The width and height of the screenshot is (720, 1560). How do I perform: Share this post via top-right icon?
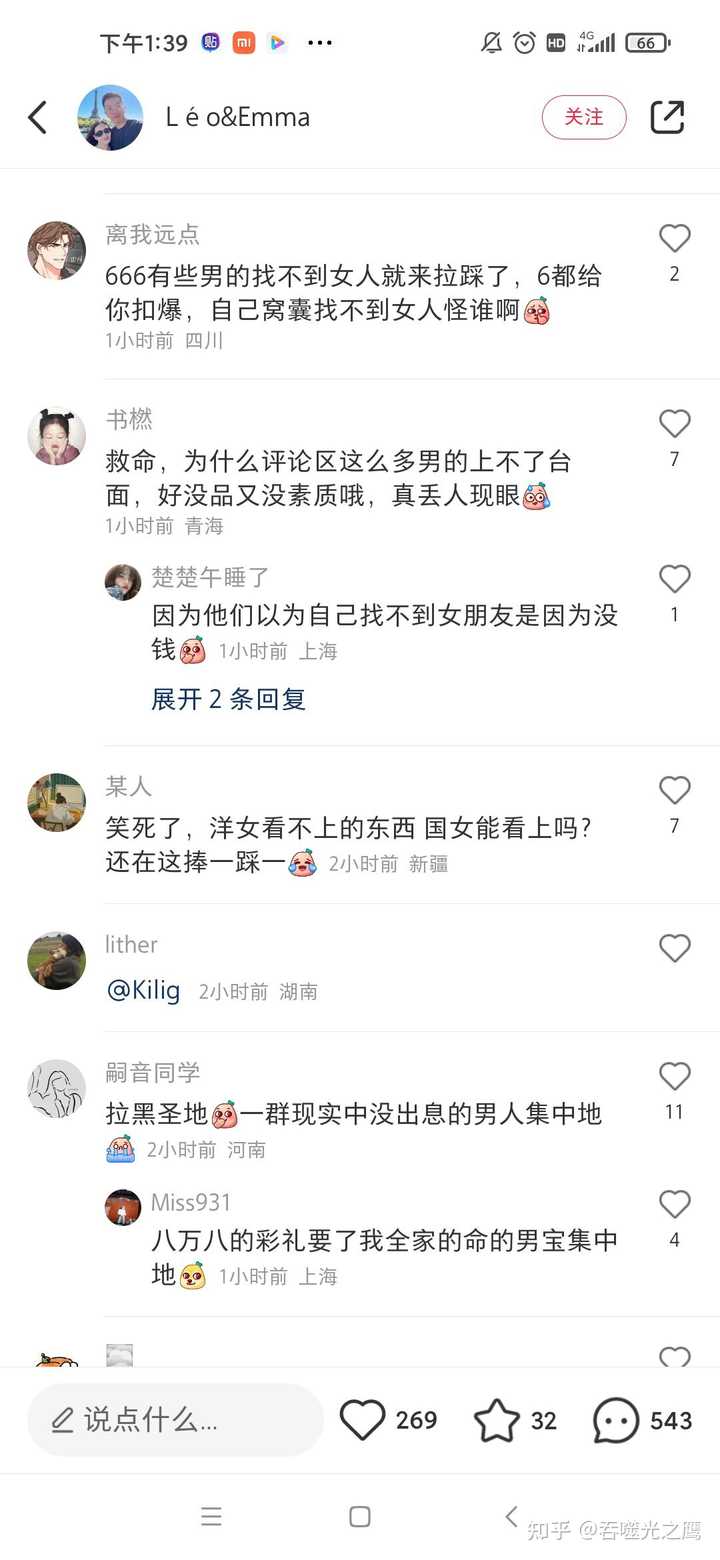667,117
